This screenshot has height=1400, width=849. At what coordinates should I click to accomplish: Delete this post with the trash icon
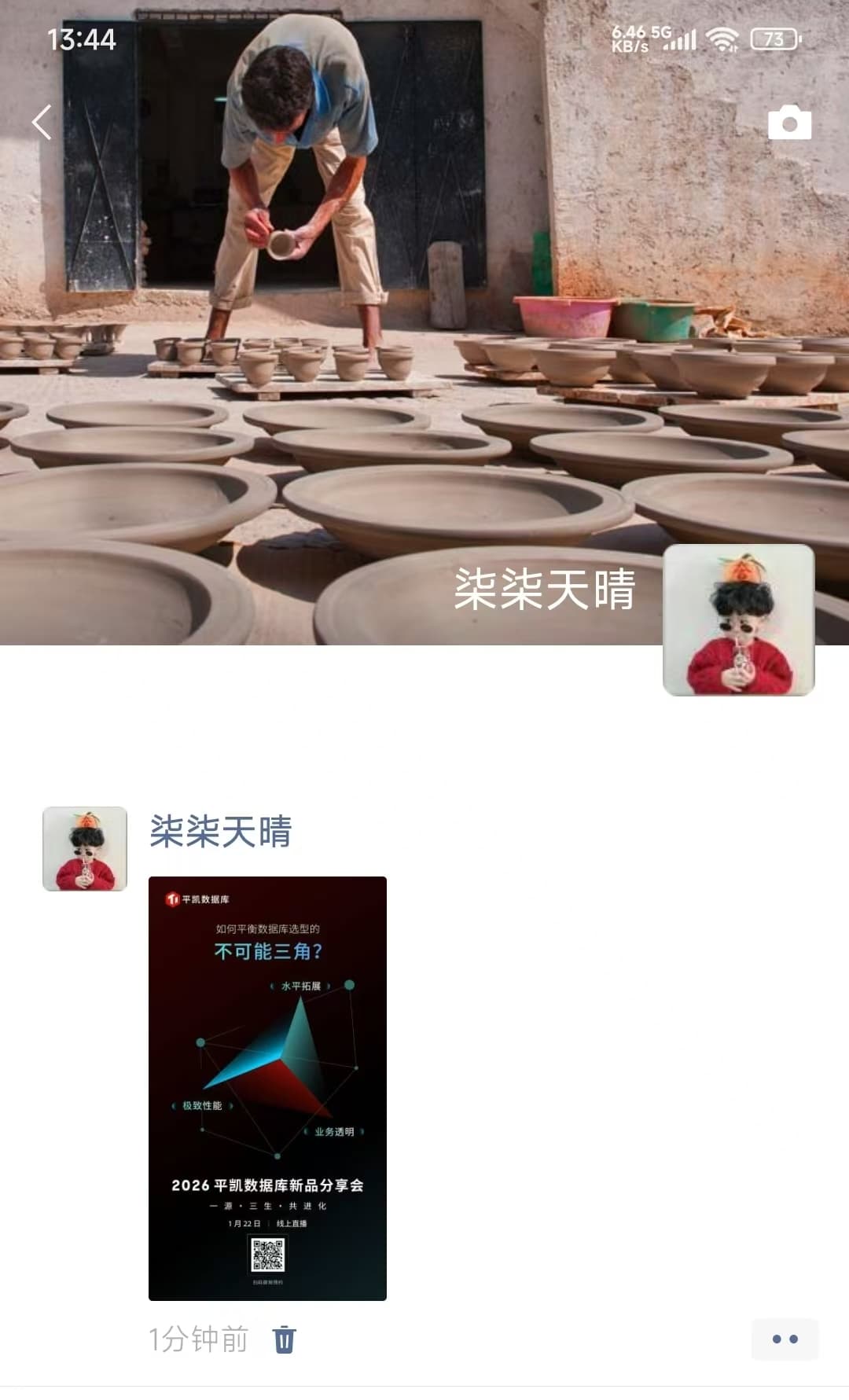[x=284, y=1339]
